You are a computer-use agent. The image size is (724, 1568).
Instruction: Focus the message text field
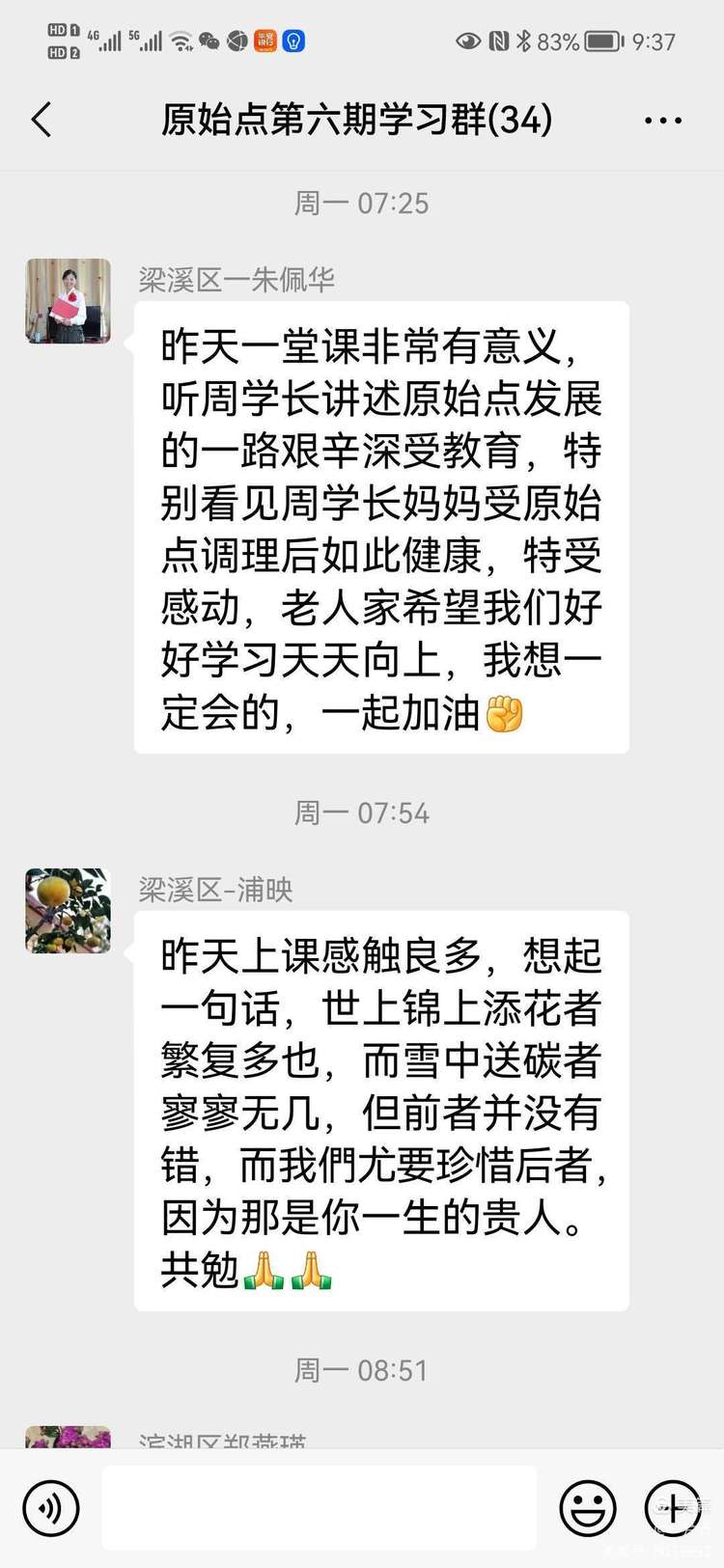(319, 1508)
